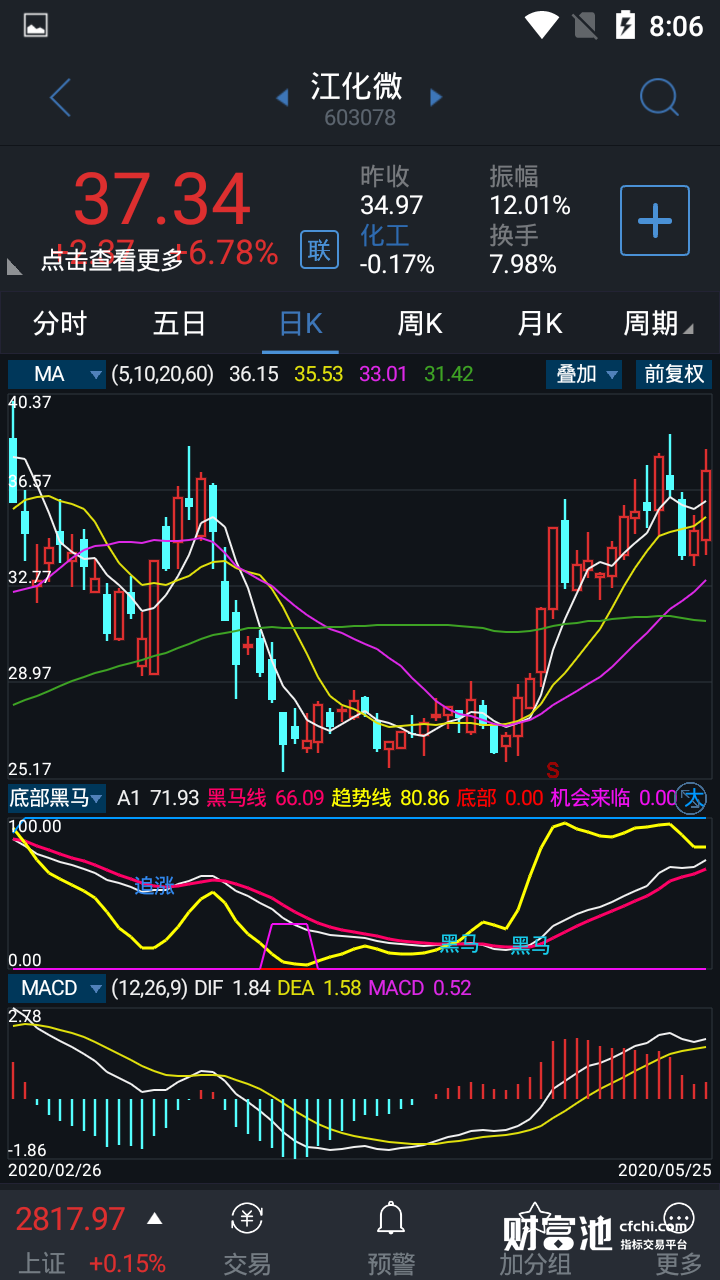Add 江化微 to the watchlist

655,220
